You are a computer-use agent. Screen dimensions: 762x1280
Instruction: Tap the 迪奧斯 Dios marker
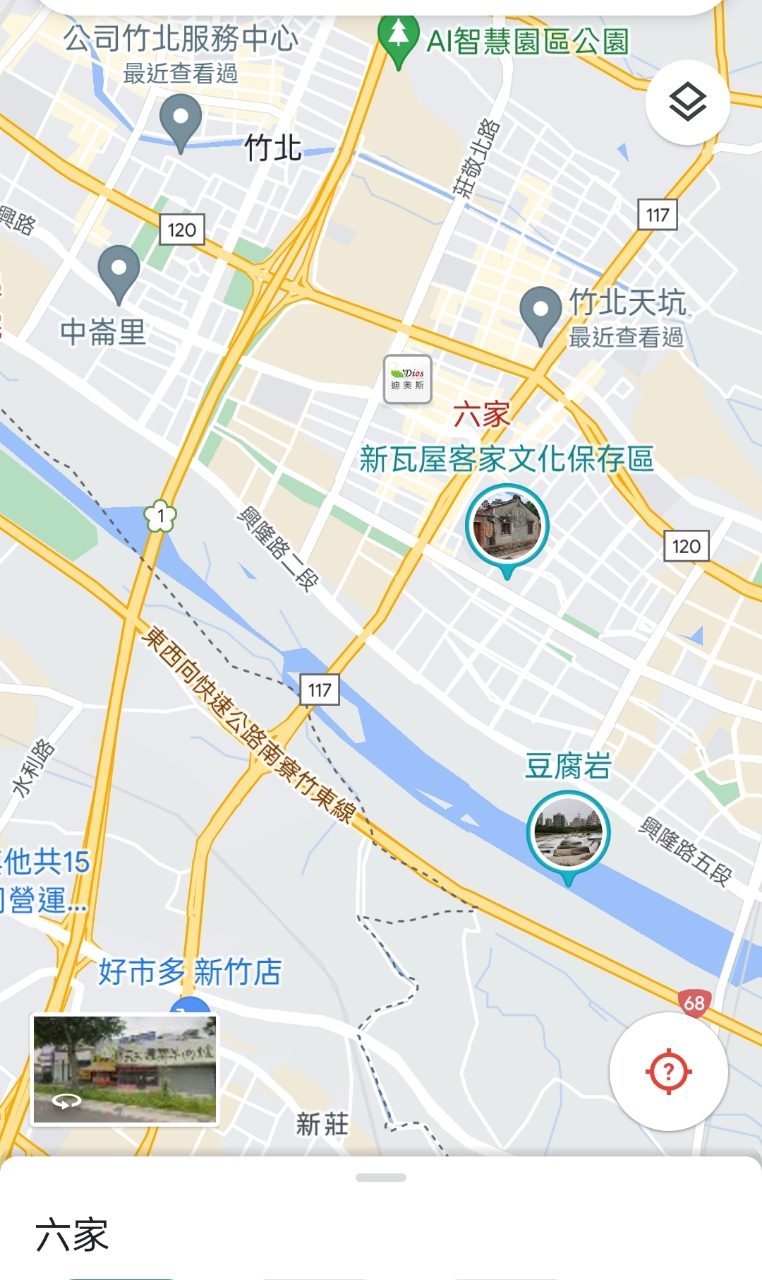coord(408,380)
